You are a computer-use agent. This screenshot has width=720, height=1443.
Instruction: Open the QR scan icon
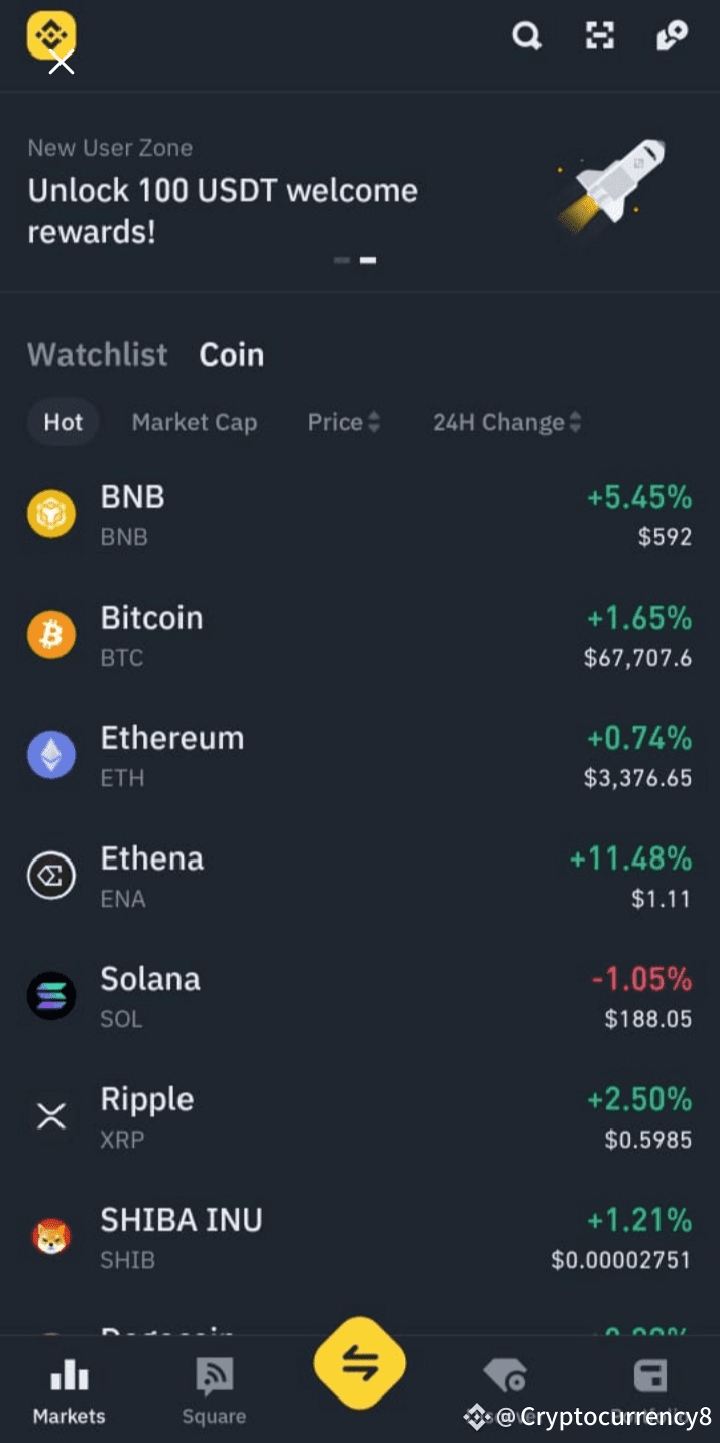(x=599, y=36)
